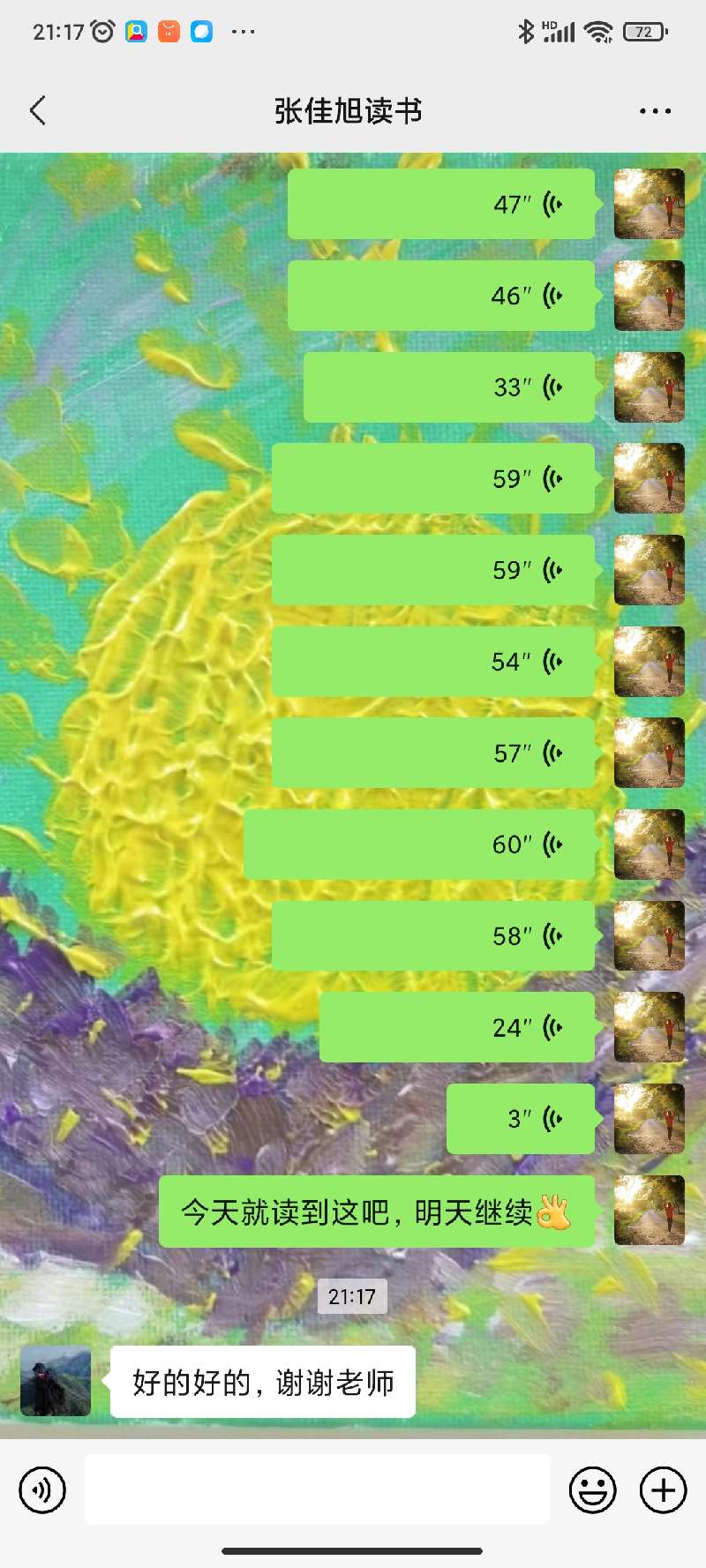
Task: Open the emoji sticker panel
Action: coord(592,1490)
